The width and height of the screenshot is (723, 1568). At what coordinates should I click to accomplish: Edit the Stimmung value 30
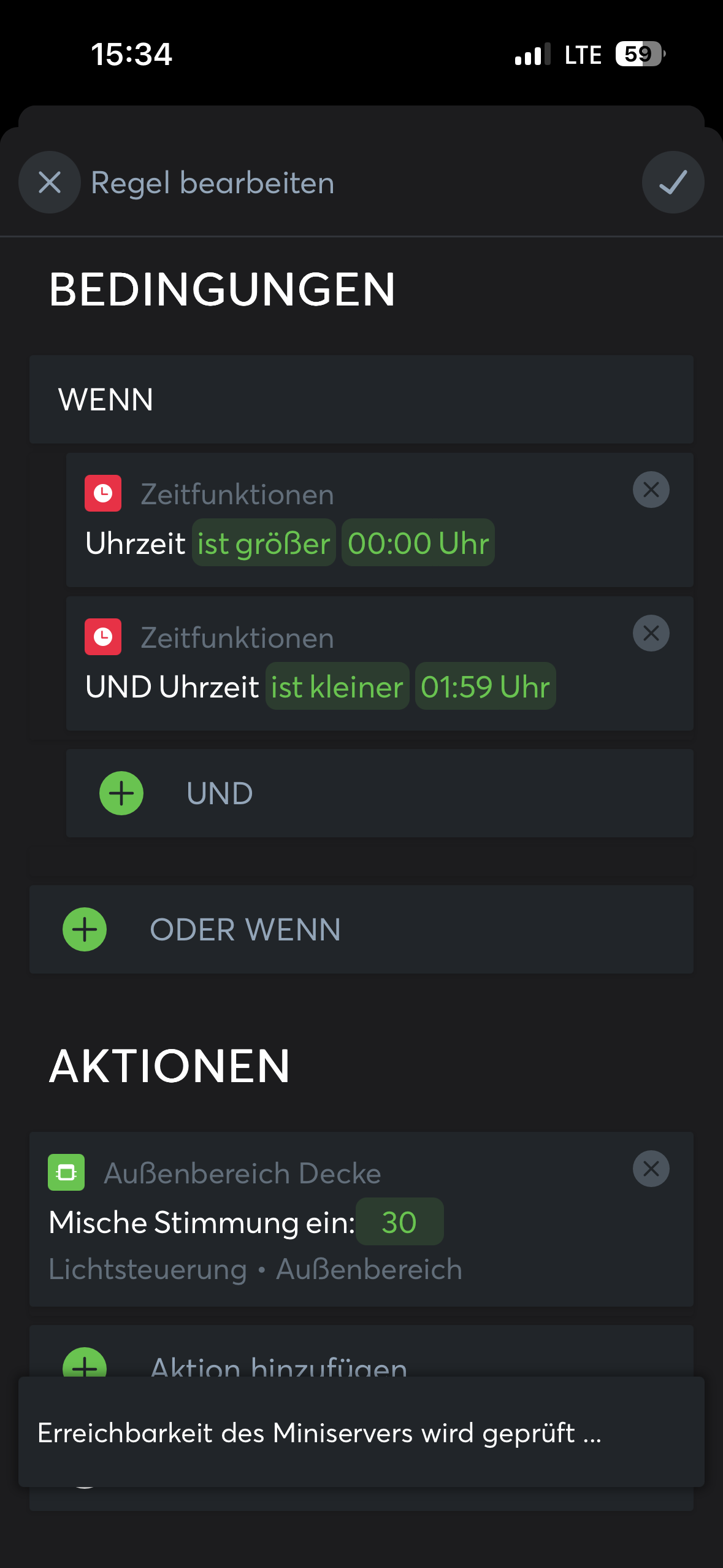(x=399, y=1222)
